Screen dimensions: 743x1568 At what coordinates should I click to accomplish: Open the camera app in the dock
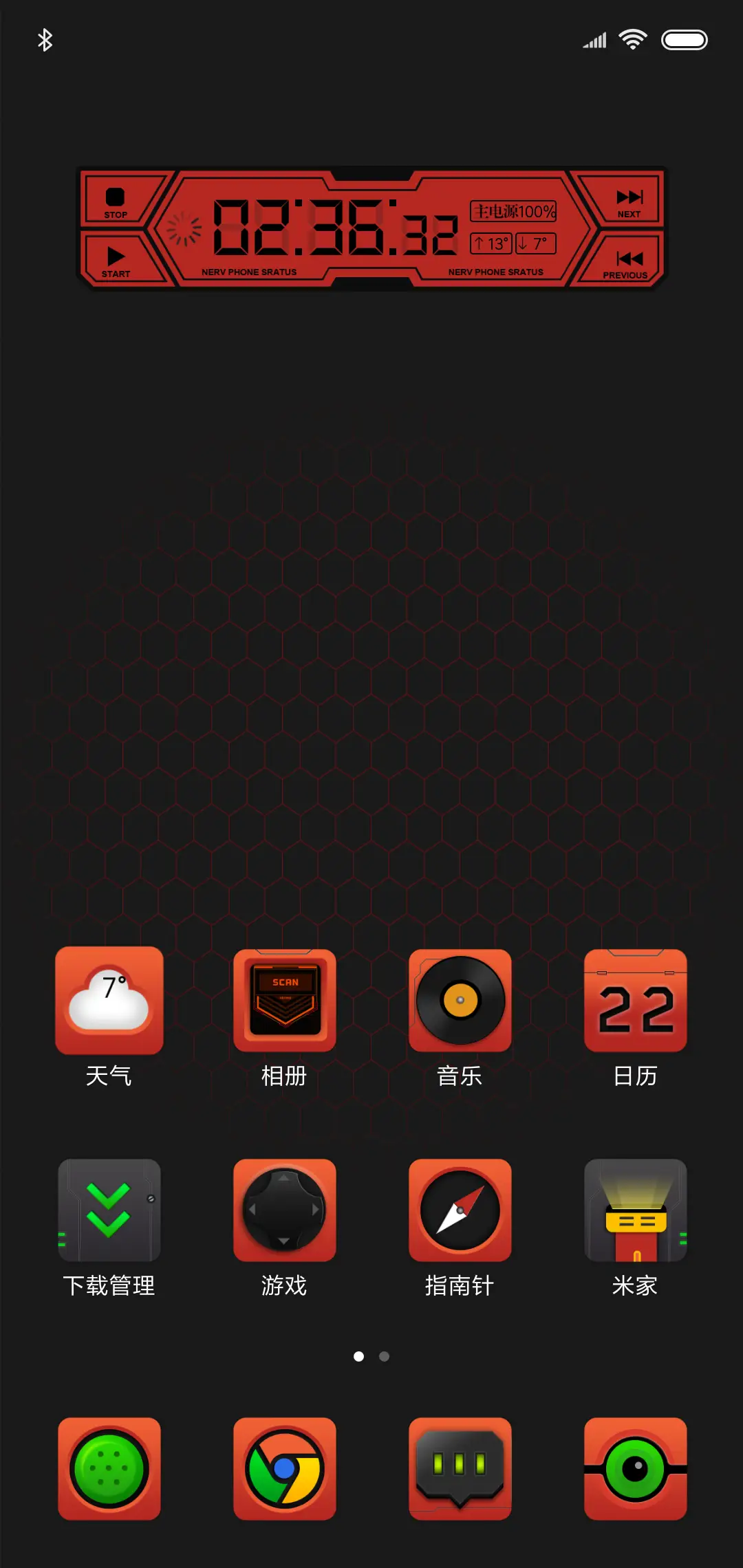click(x=635, y=1469)
